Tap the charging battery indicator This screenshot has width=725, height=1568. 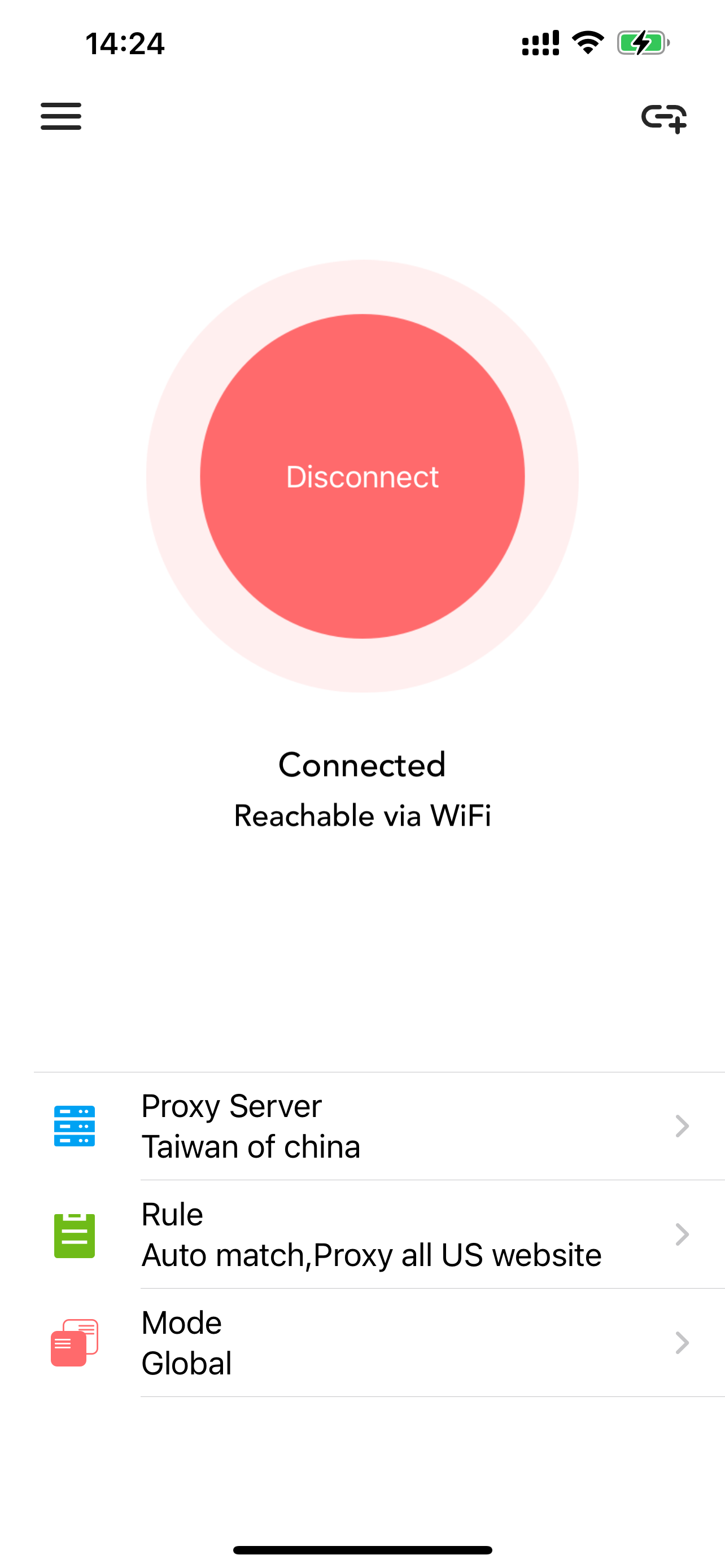pyautogui.click(x=640, y=42)
